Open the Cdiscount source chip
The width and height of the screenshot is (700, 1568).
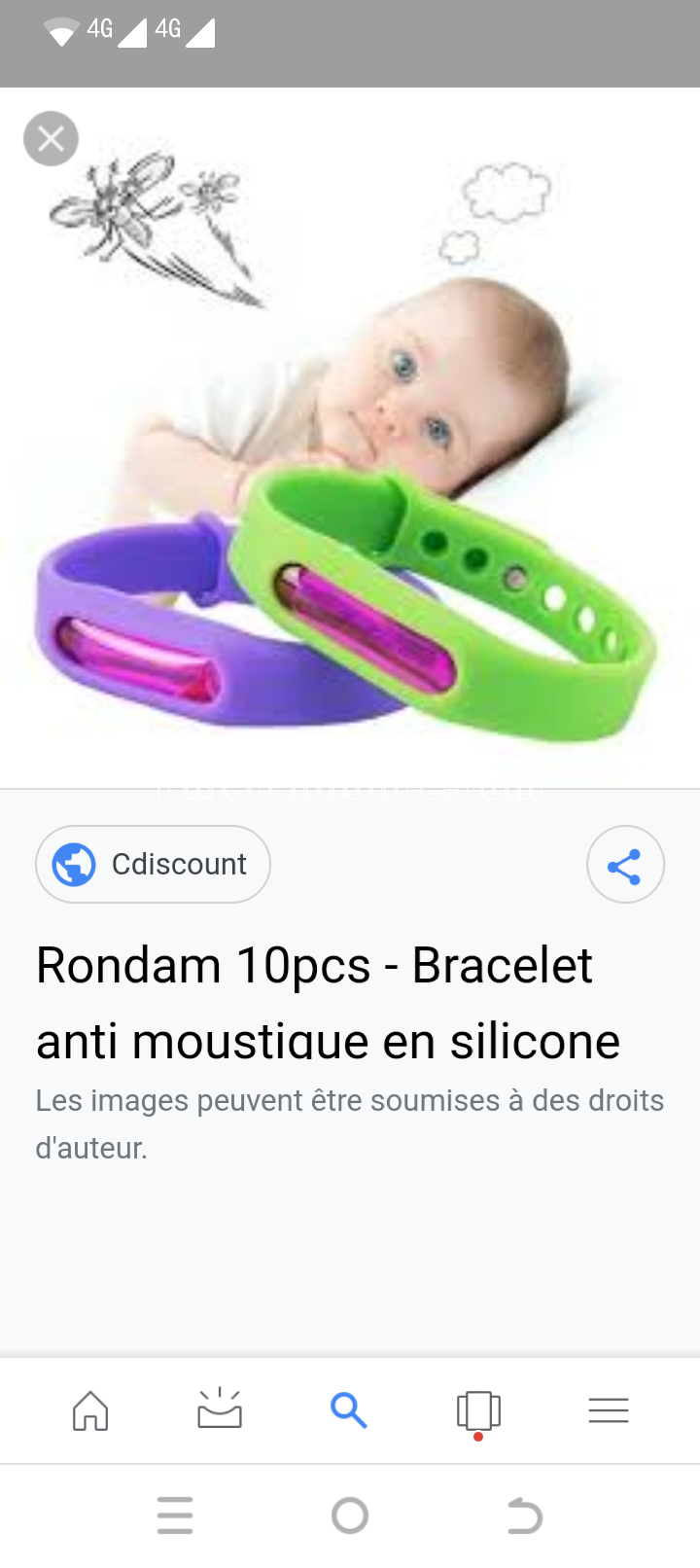click(x=153, y=864)
